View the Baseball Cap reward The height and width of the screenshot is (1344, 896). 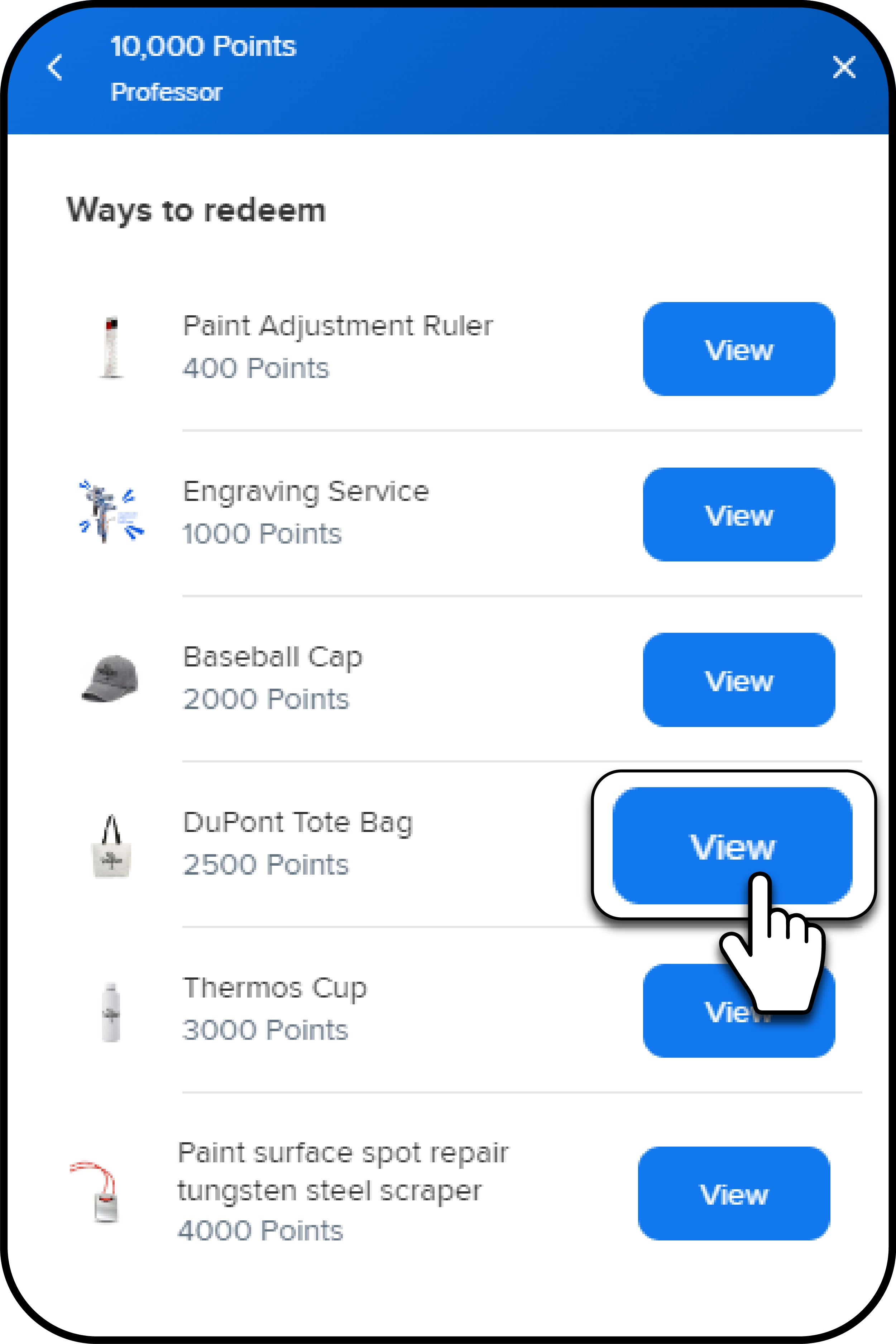point(738,679)
